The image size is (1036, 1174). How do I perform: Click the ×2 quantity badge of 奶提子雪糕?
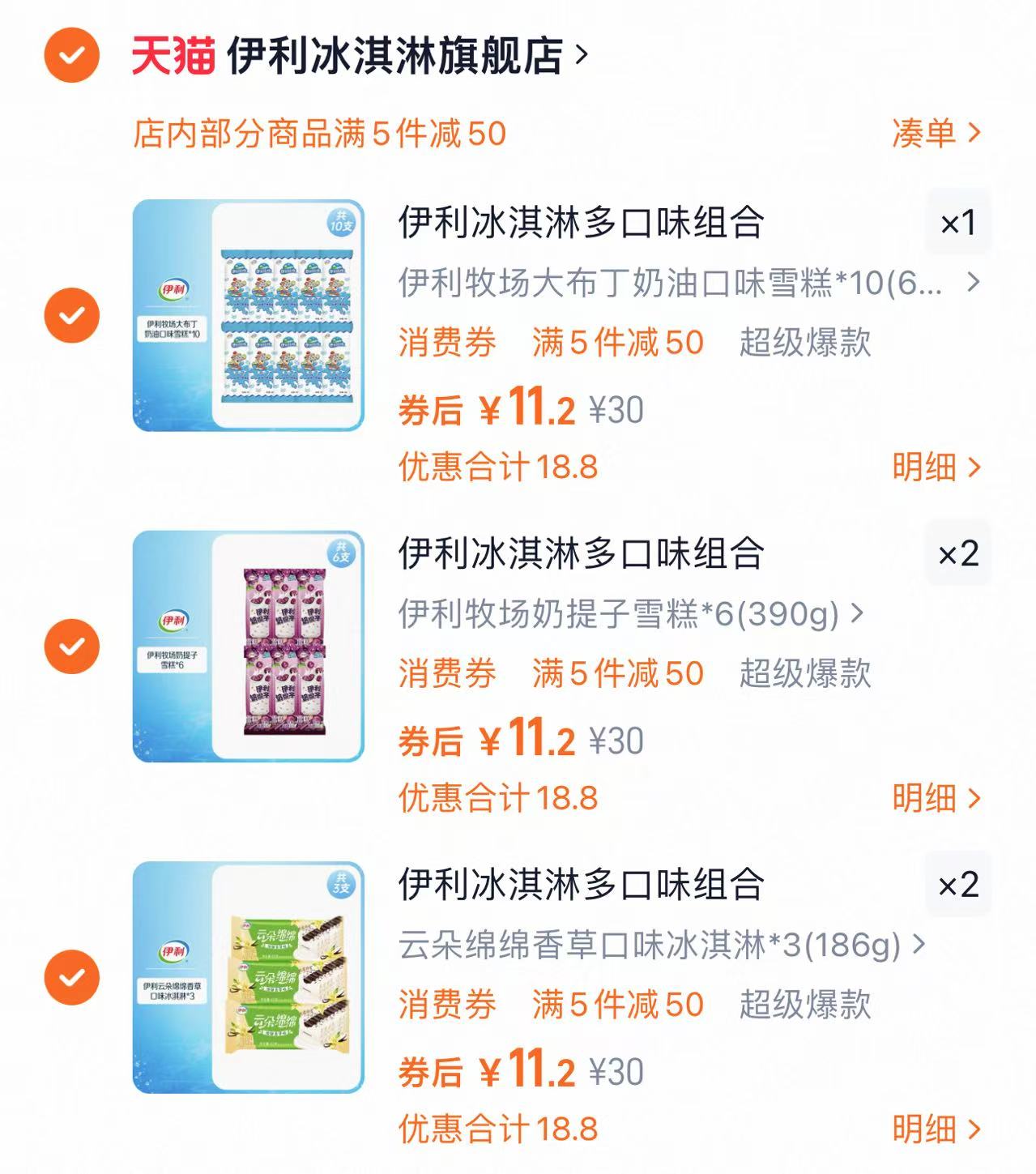pyautogui.click(x=958, y=554)
